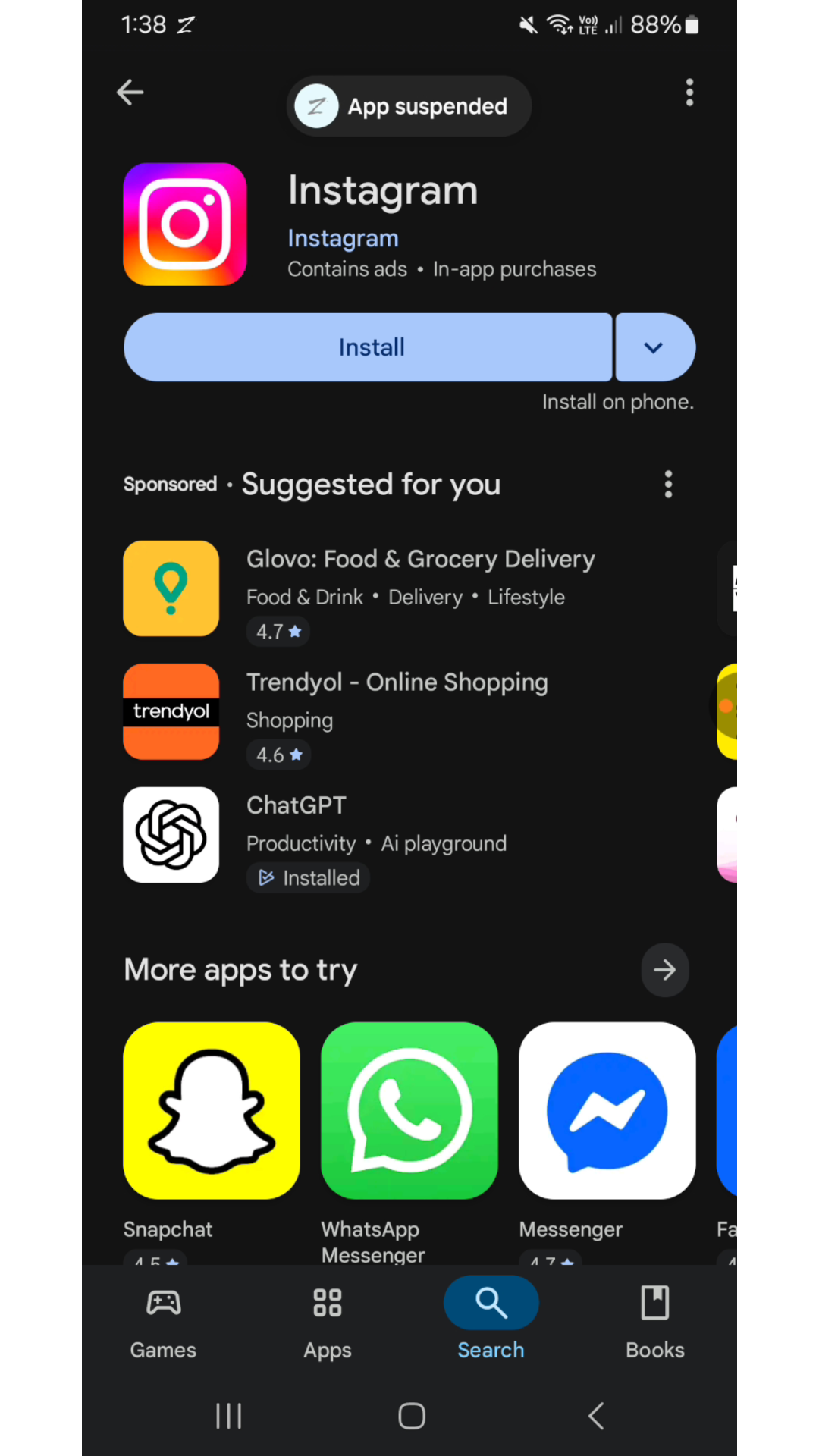Tap the back arrow at top left
Image resolution: width=819 pixels, height=1456 pixels.
(x=129, y=92)
